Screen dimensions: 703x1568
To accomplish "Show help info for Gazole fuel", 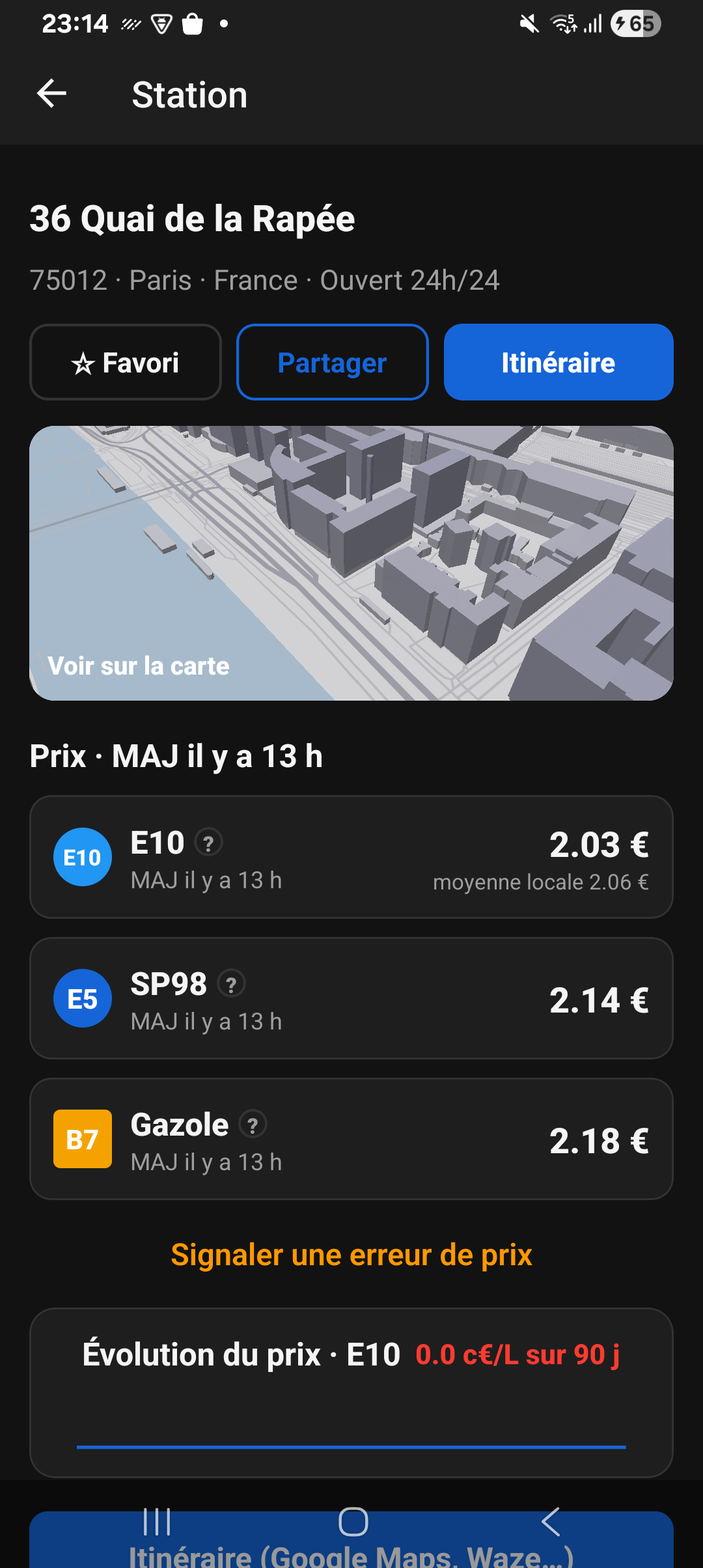I will pyautogui.click(x=253, y=1125).
